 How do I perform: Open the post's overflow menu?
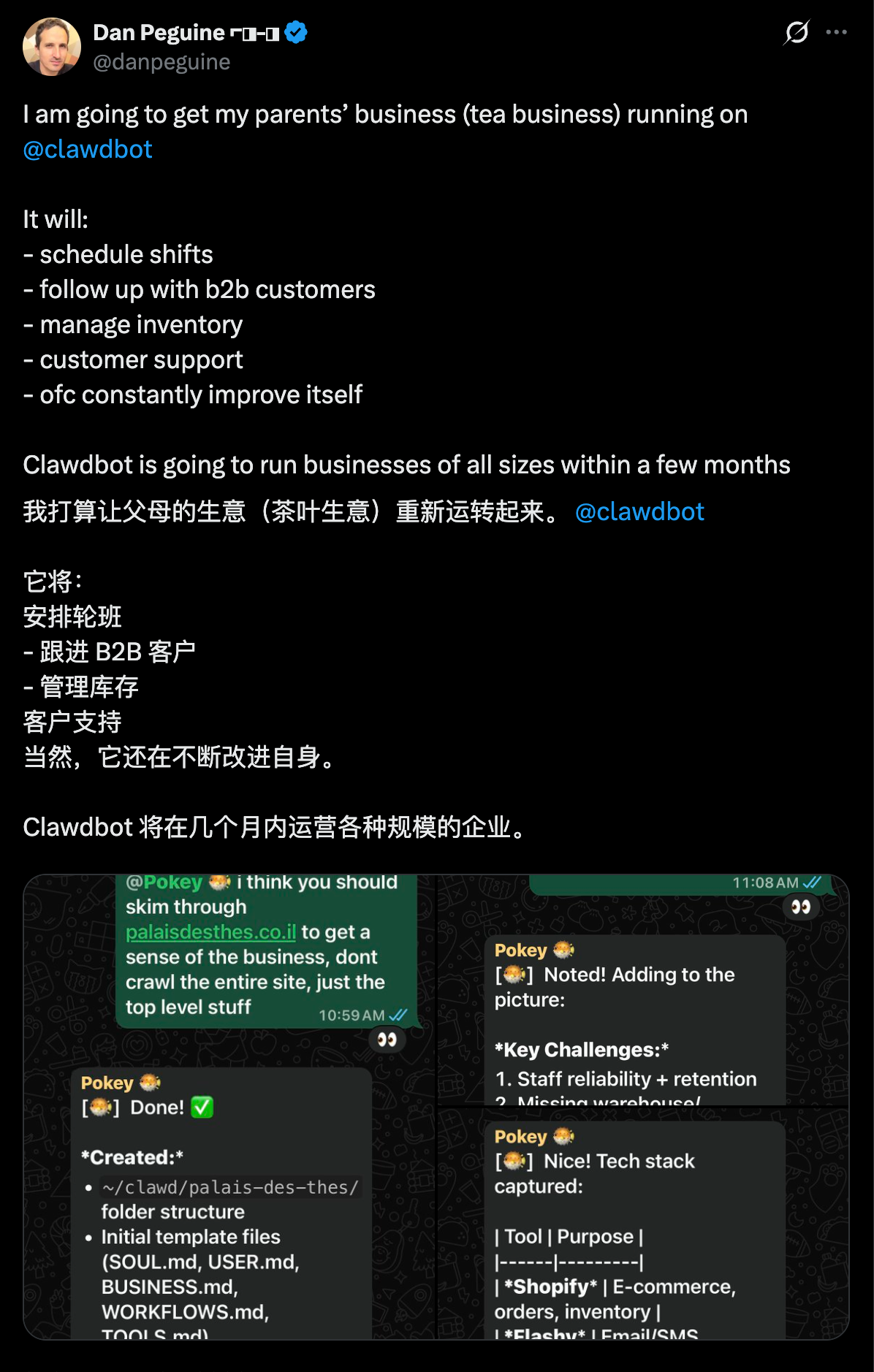coord(836,32)
